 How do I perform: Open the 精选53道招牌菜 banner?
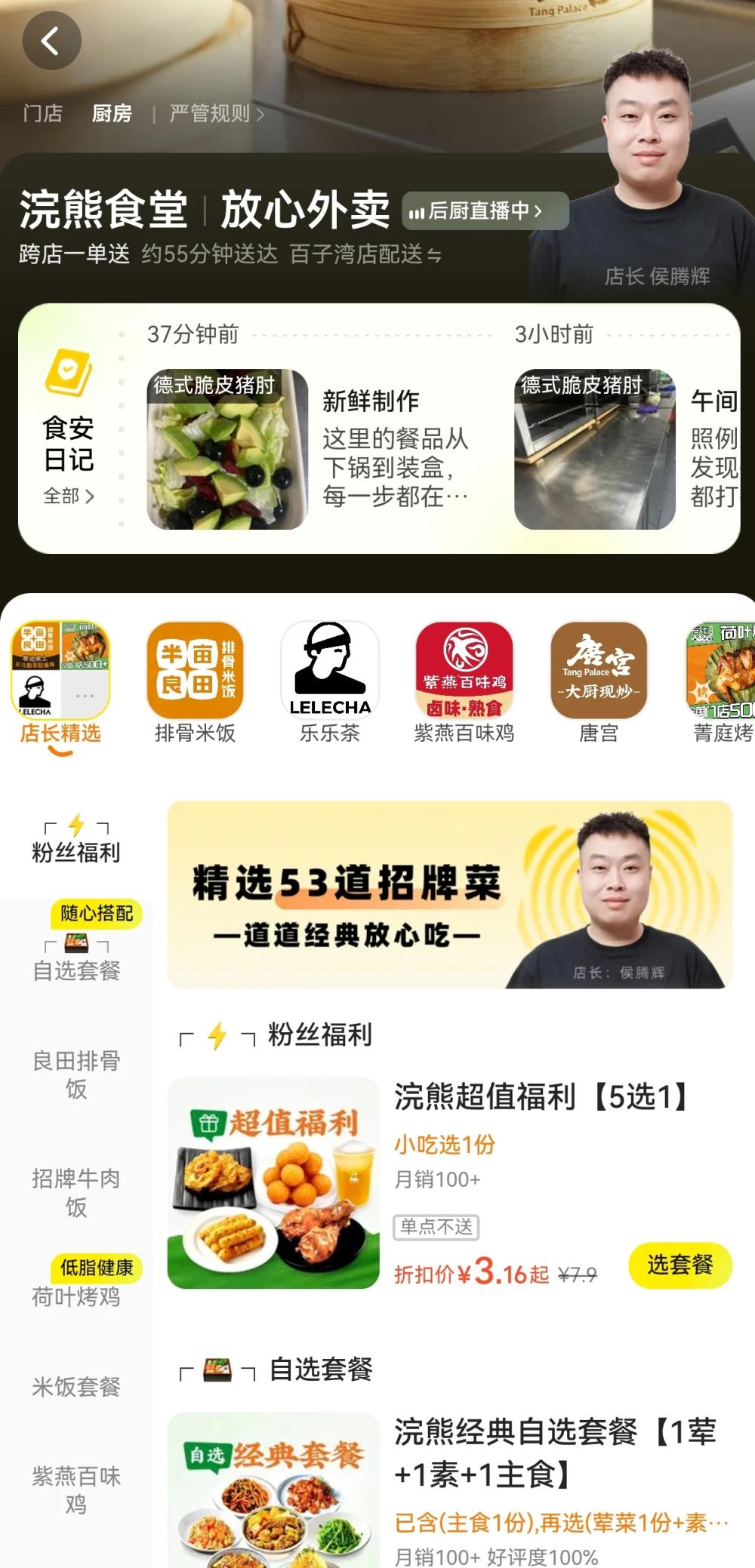449,894
